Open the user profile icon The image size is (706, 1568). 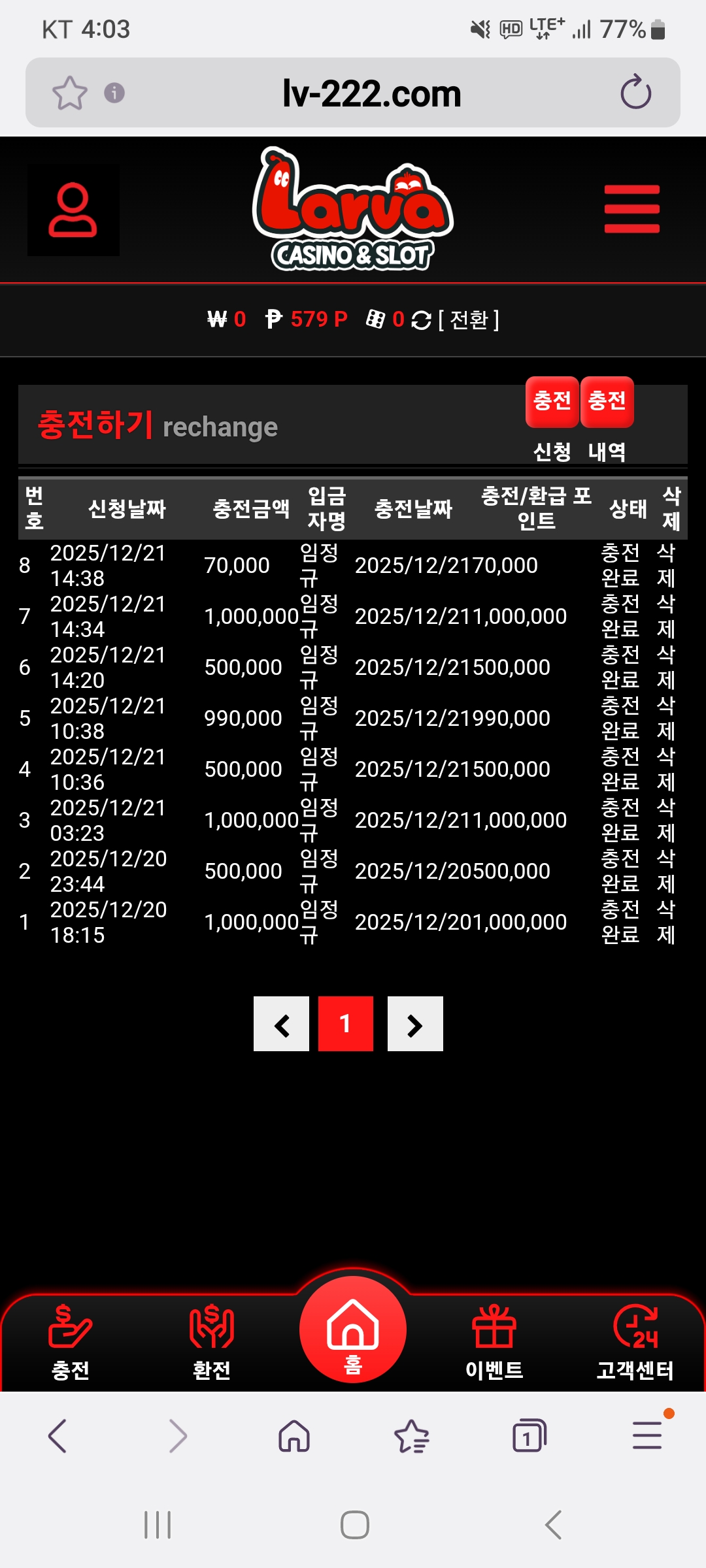pos(73,210)
